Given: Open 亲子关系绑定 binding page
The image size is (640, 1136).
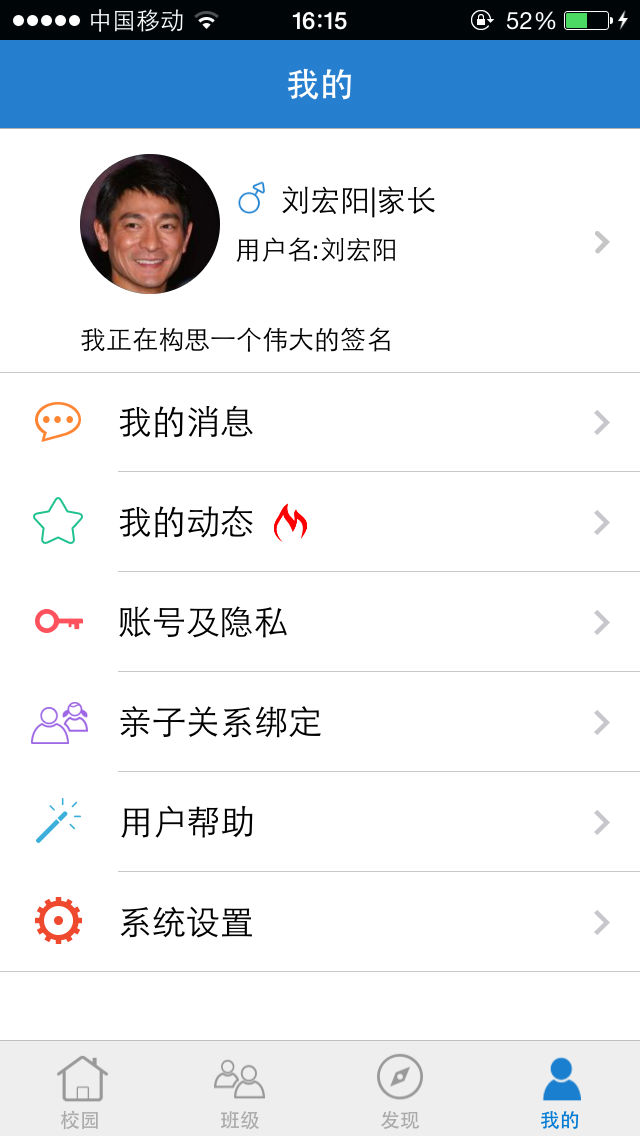Looking at the screenshot, I should (320, 722).
